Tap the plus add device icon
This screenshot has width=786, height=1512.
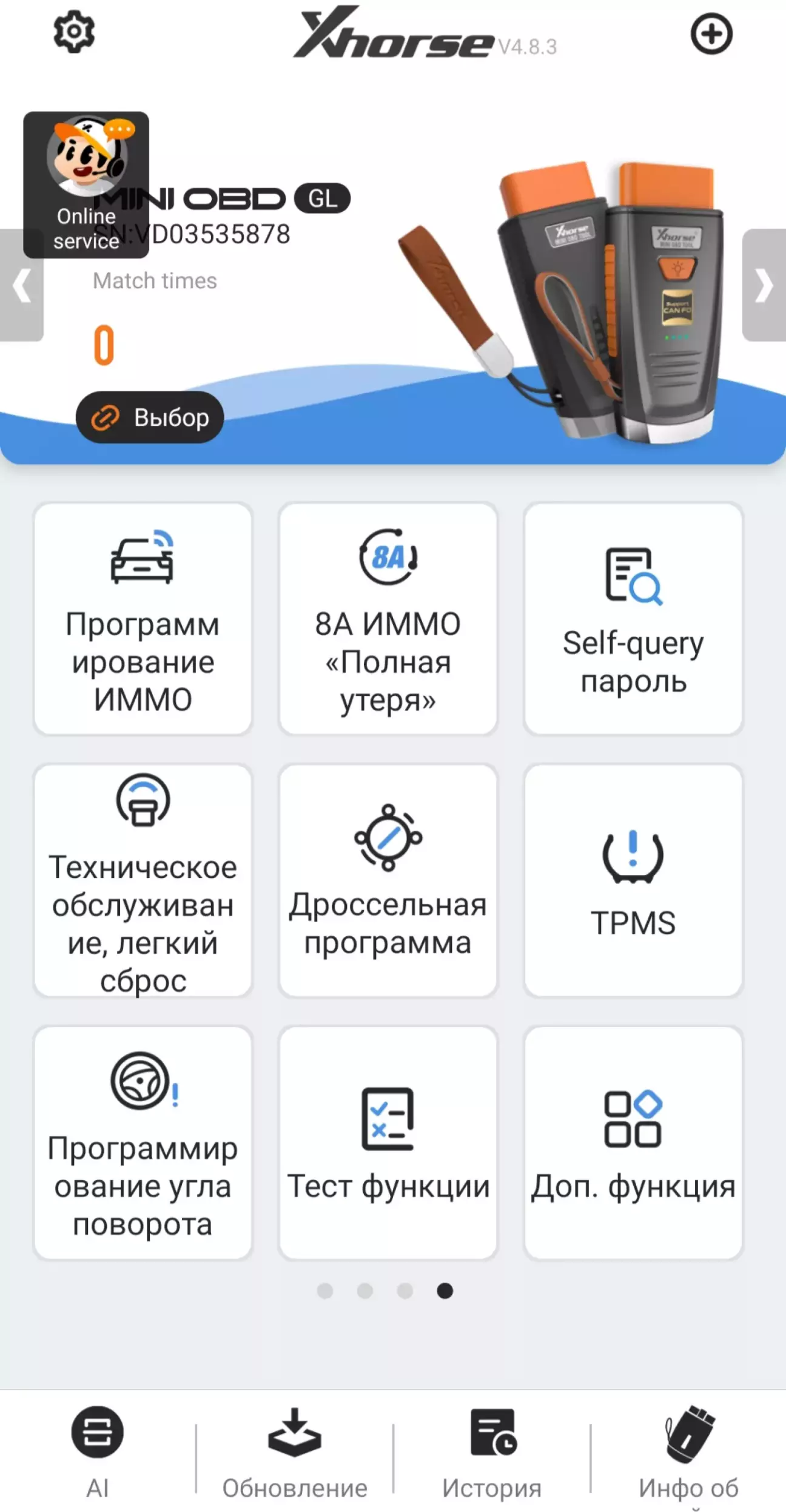(x=711, y=33)
